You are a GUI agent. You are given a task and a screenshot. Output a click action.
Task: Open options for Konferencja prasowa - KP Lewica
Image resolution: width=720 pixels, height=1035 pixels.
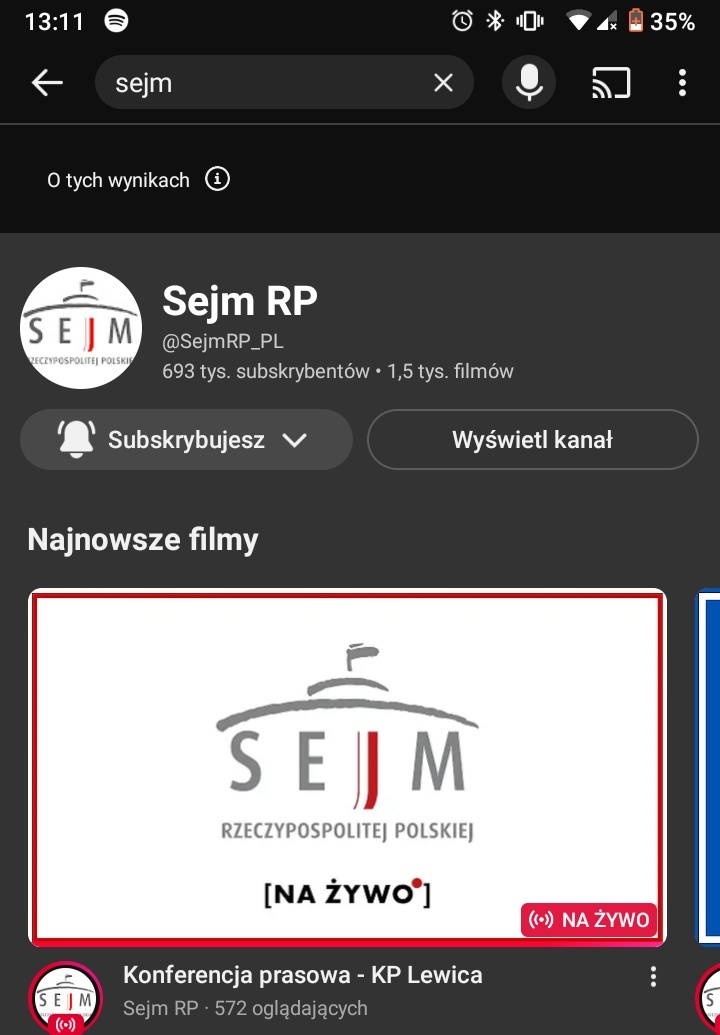tap(653, 977)
